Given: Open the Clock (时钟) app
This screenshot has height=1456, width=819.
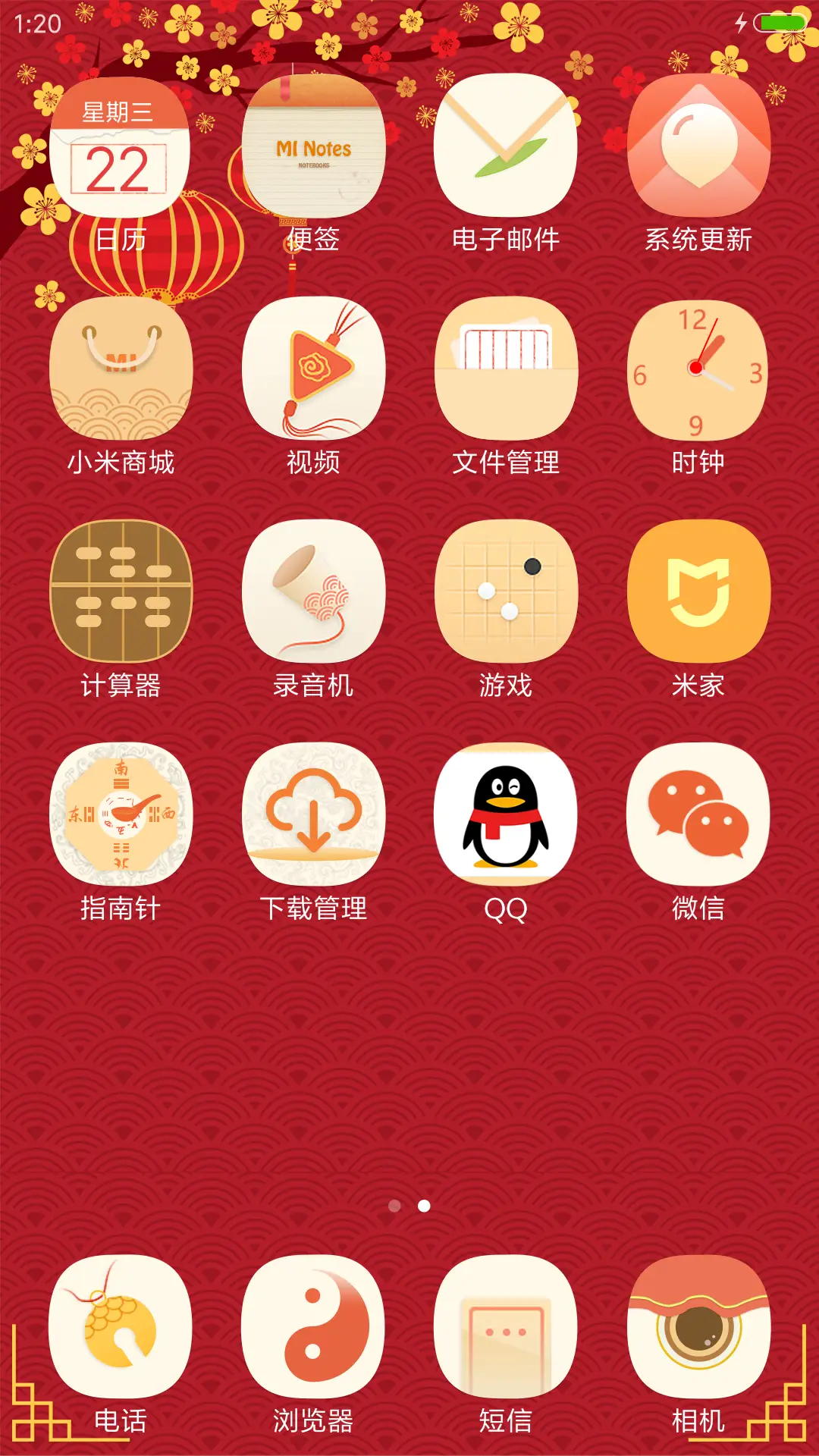Looking at the screenshot, I should coord(698,372).
